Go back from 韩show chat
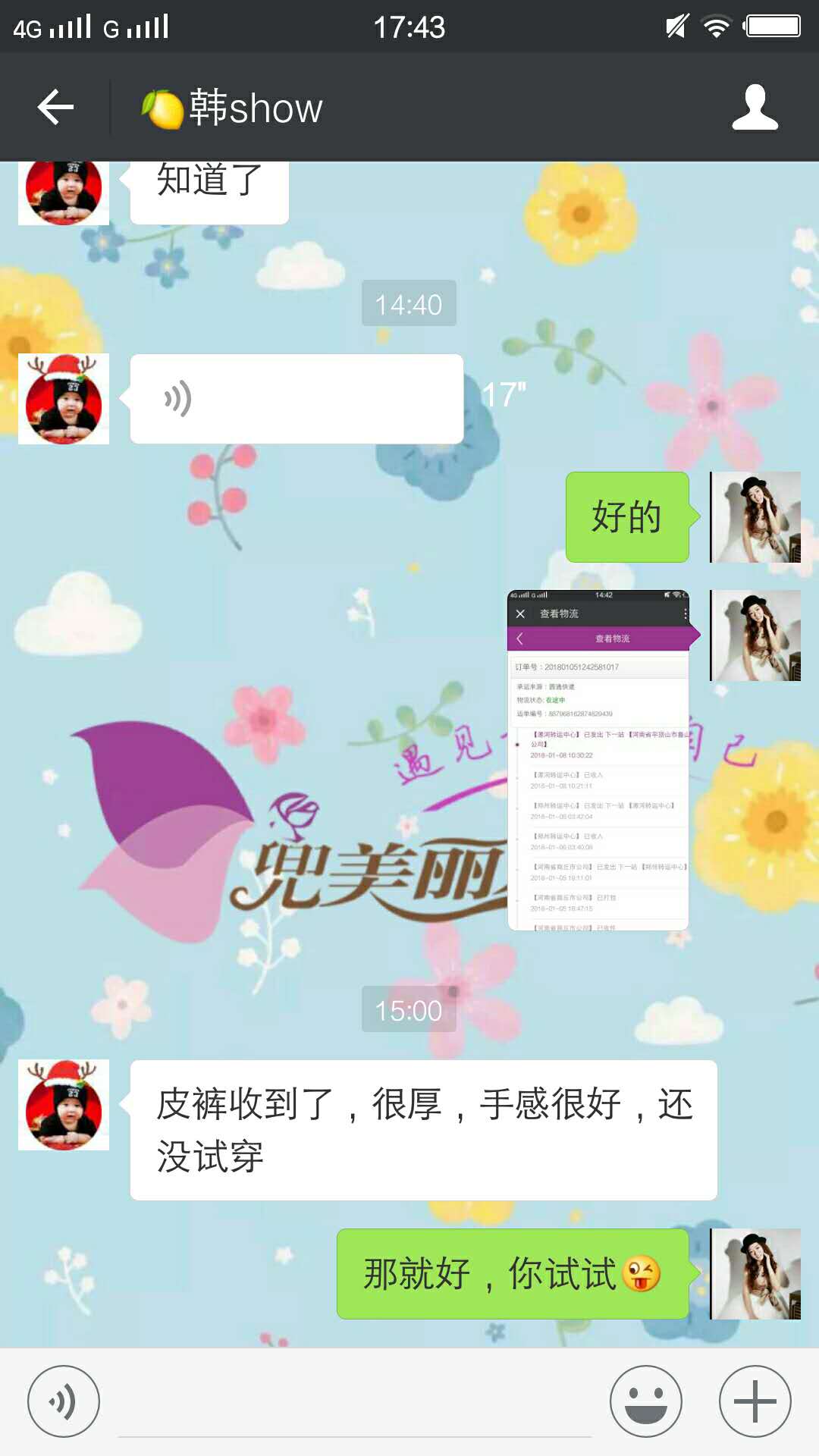This screenshot has width=819, height=1456. coord(55,107)
